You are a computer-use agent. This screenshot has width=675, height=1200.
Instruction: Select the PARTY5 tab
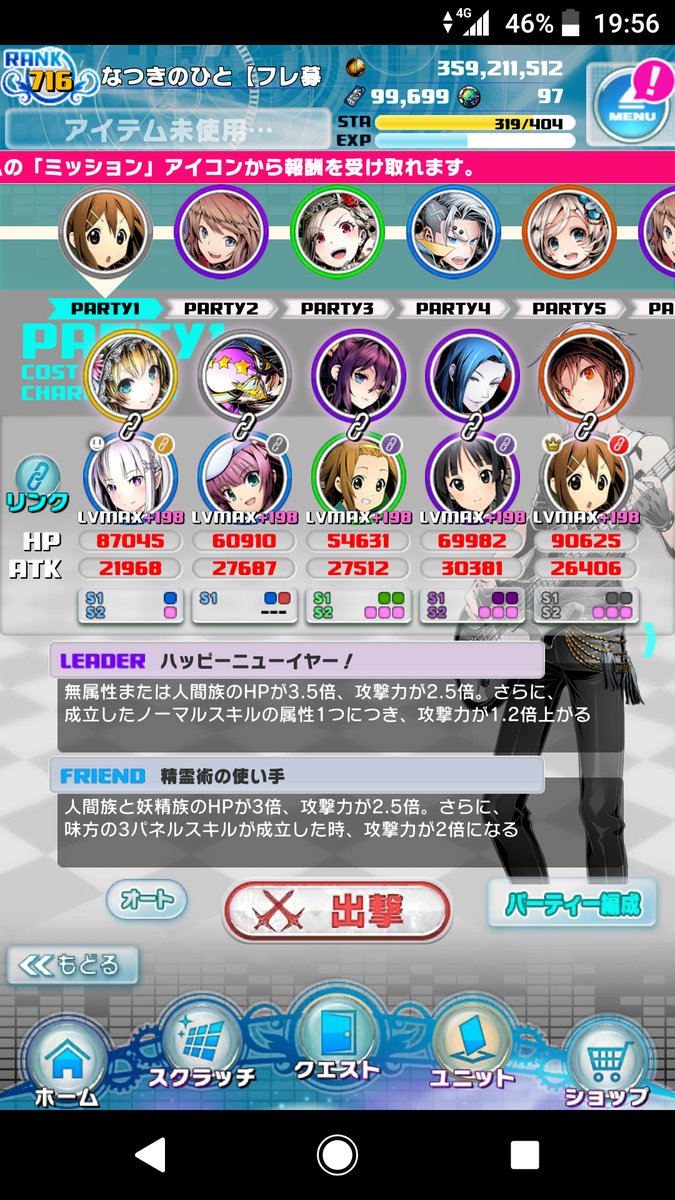569,308
